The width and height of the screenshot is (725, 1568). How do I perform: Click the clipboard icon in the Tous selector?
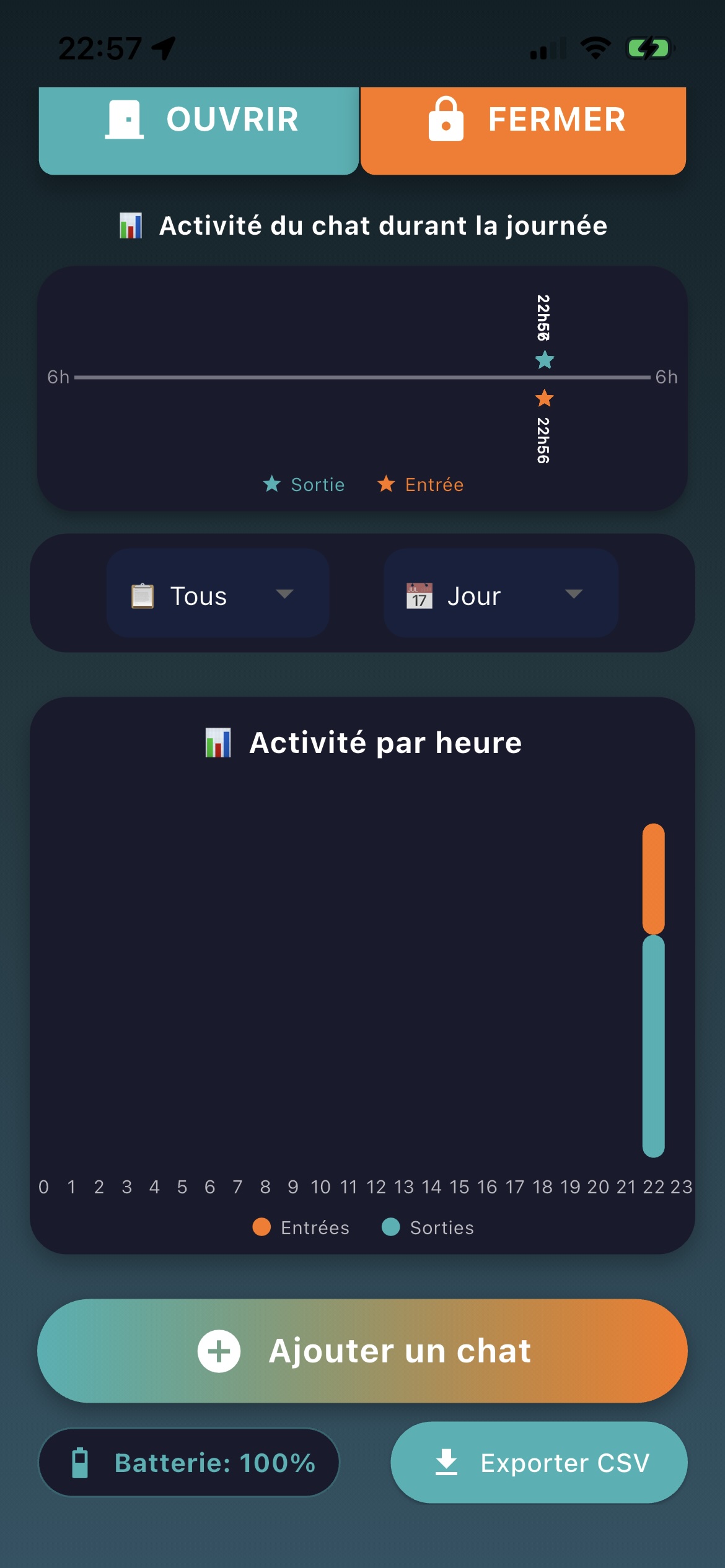143,595
